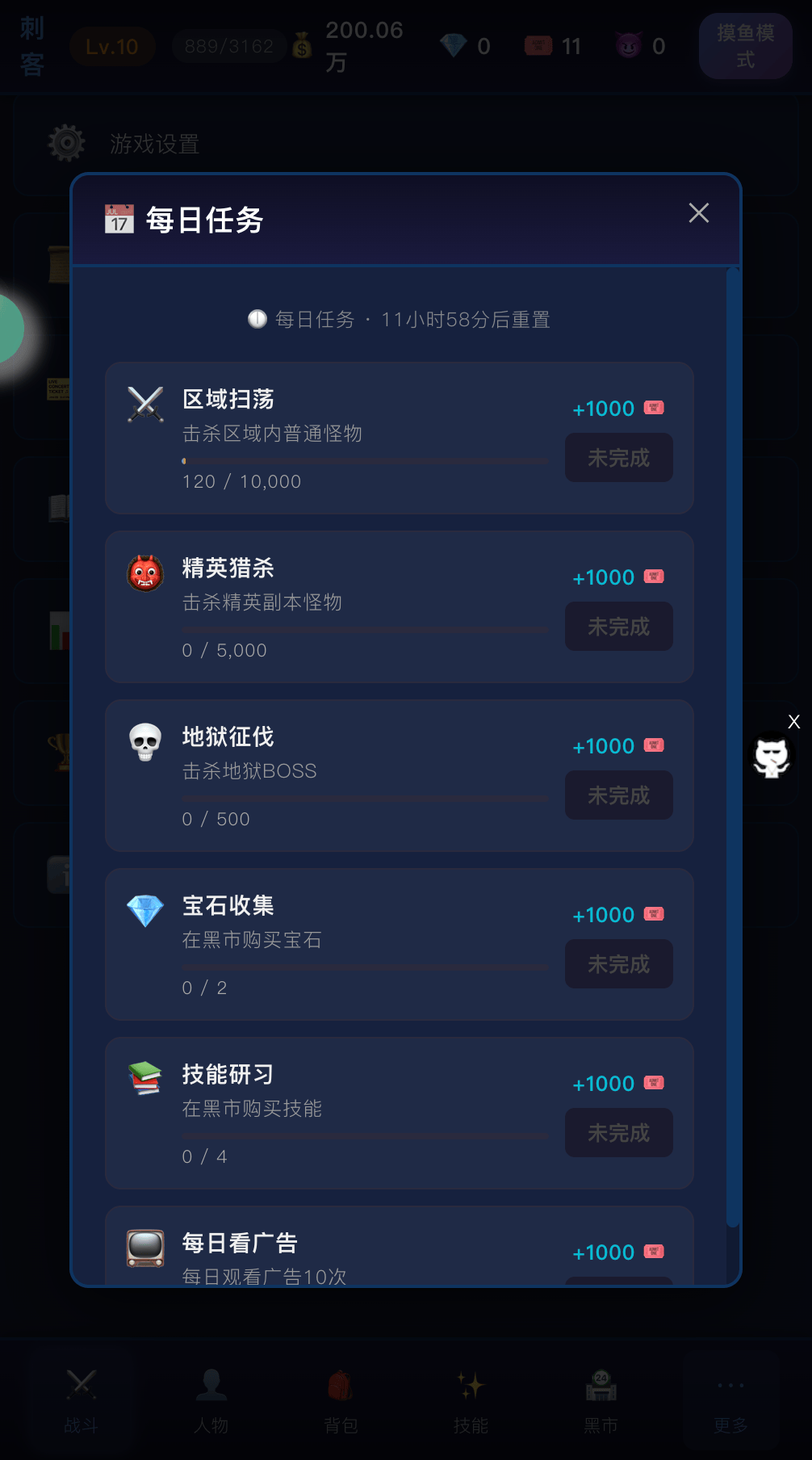812x1460 pixels.
Task: Tap 未完成 button for 精英猎杀 task
Action: [x=618, y=627]
